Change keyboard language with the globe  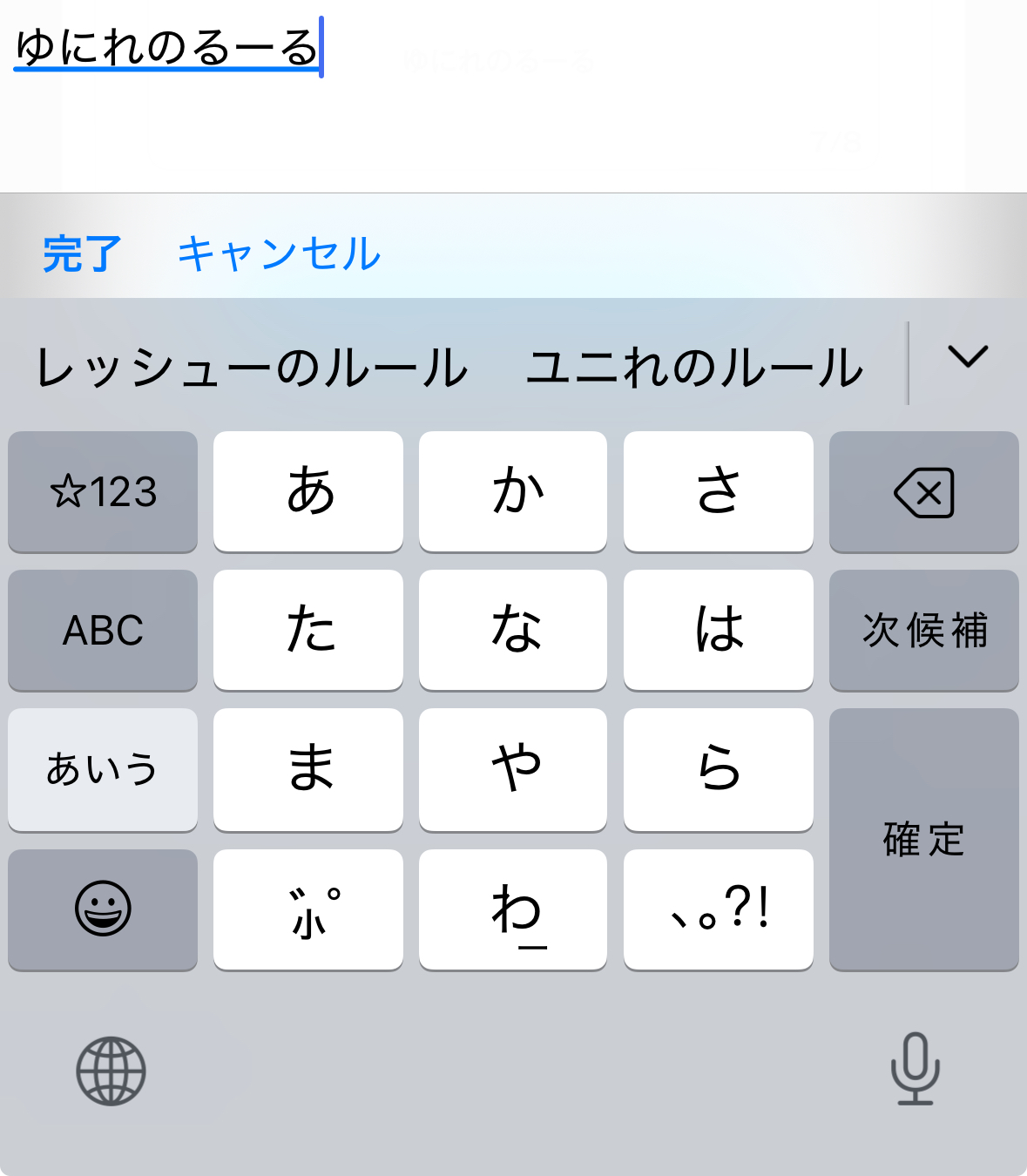point(111,1071)
